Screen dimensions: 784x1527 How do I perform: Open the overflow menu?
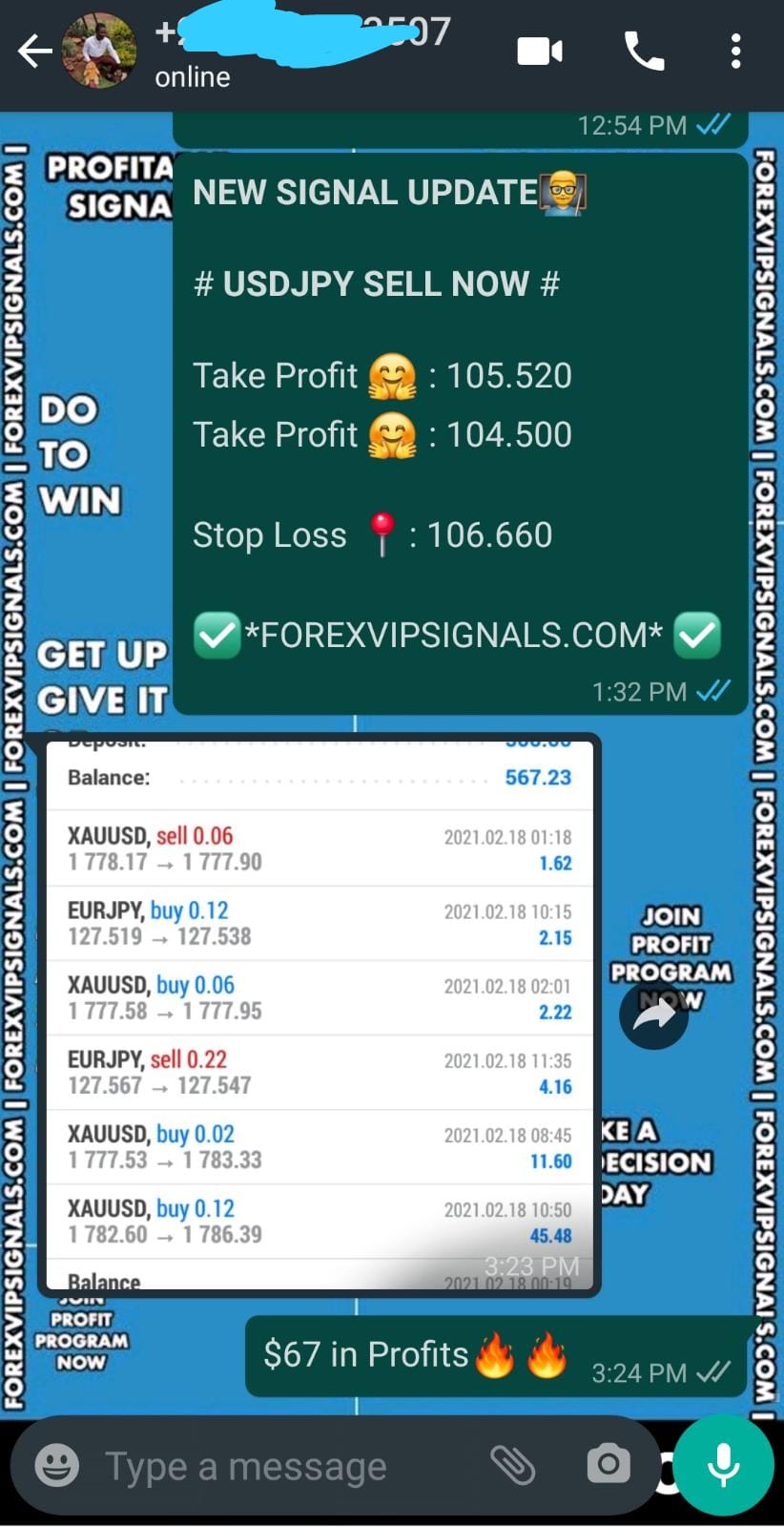tap(735, 52)
